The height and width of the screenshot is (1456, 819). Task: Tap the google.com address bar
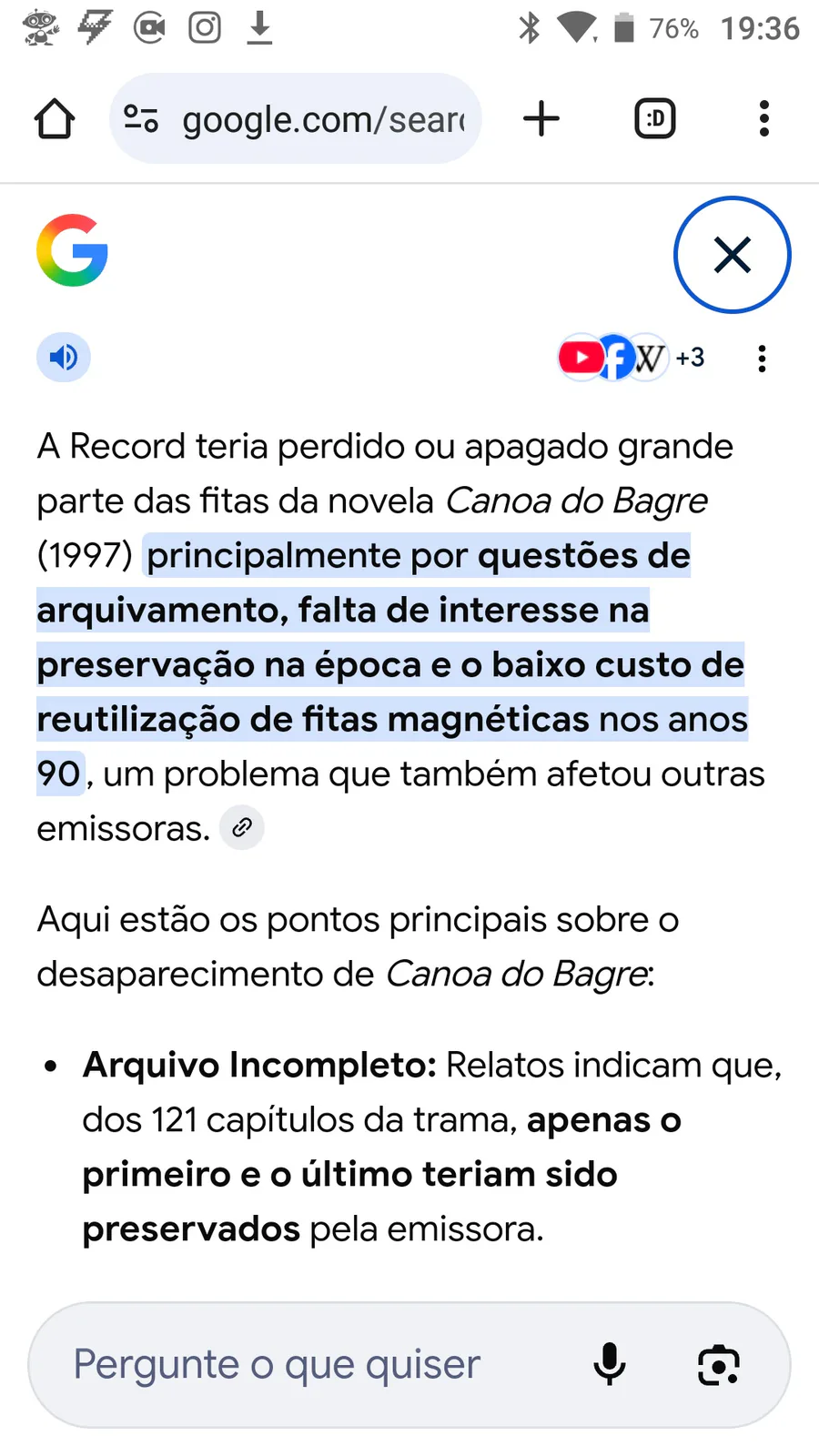point(295,118)
